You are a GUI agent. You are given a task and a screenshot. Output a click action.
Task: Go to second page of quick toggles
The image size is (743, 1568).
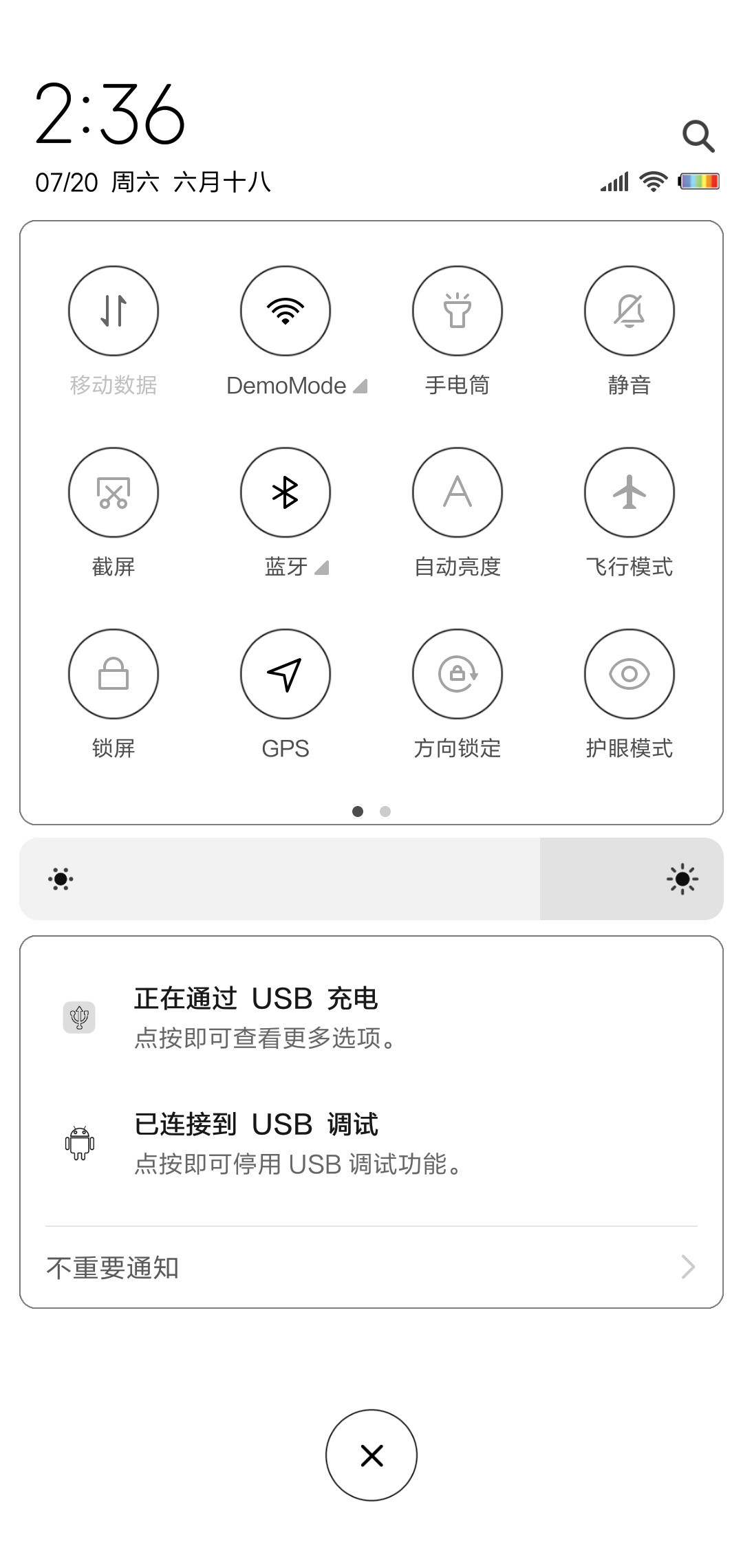click(x=385, y=812)
